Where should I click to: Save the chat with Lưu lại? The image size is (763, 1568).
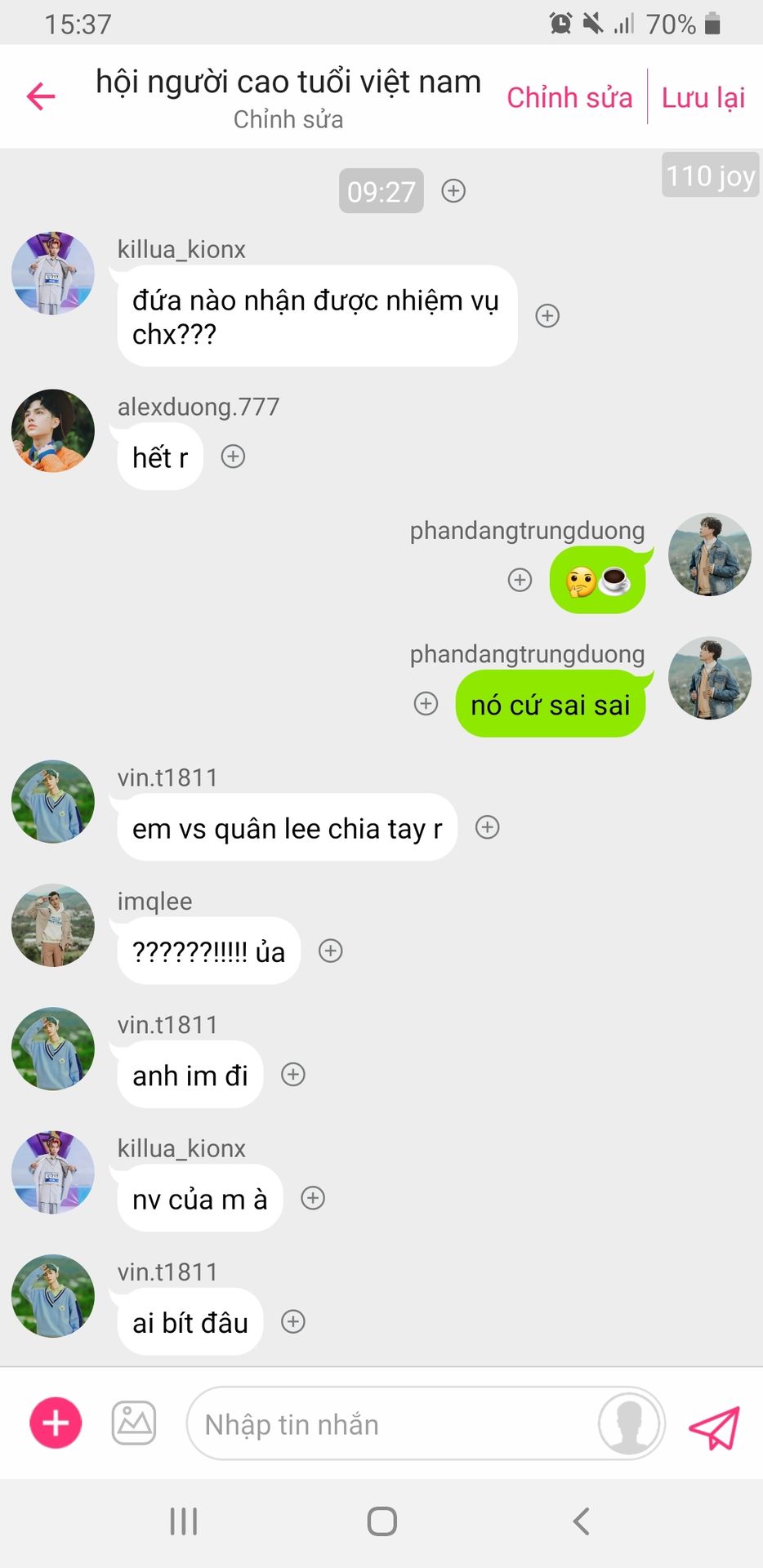coord(703,97)
